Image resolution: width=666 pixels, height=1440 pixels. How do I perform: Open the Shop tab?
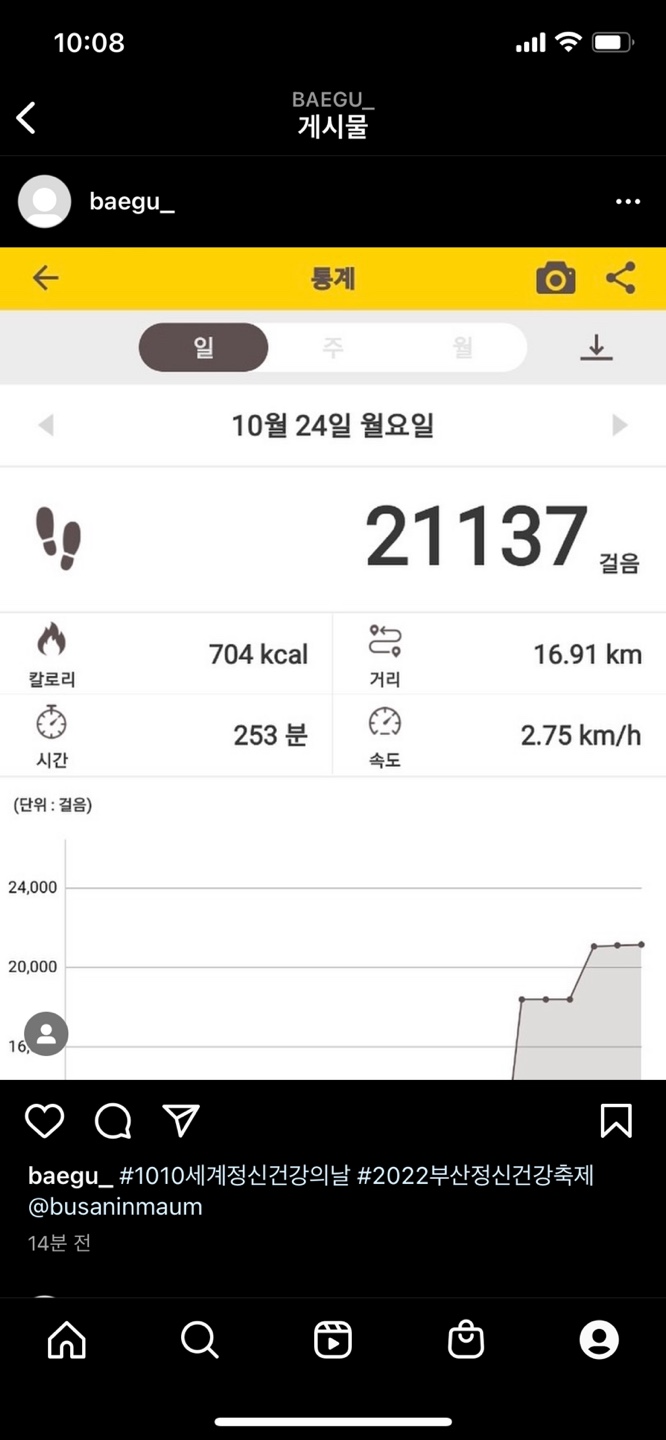[x=466, y=1340]
